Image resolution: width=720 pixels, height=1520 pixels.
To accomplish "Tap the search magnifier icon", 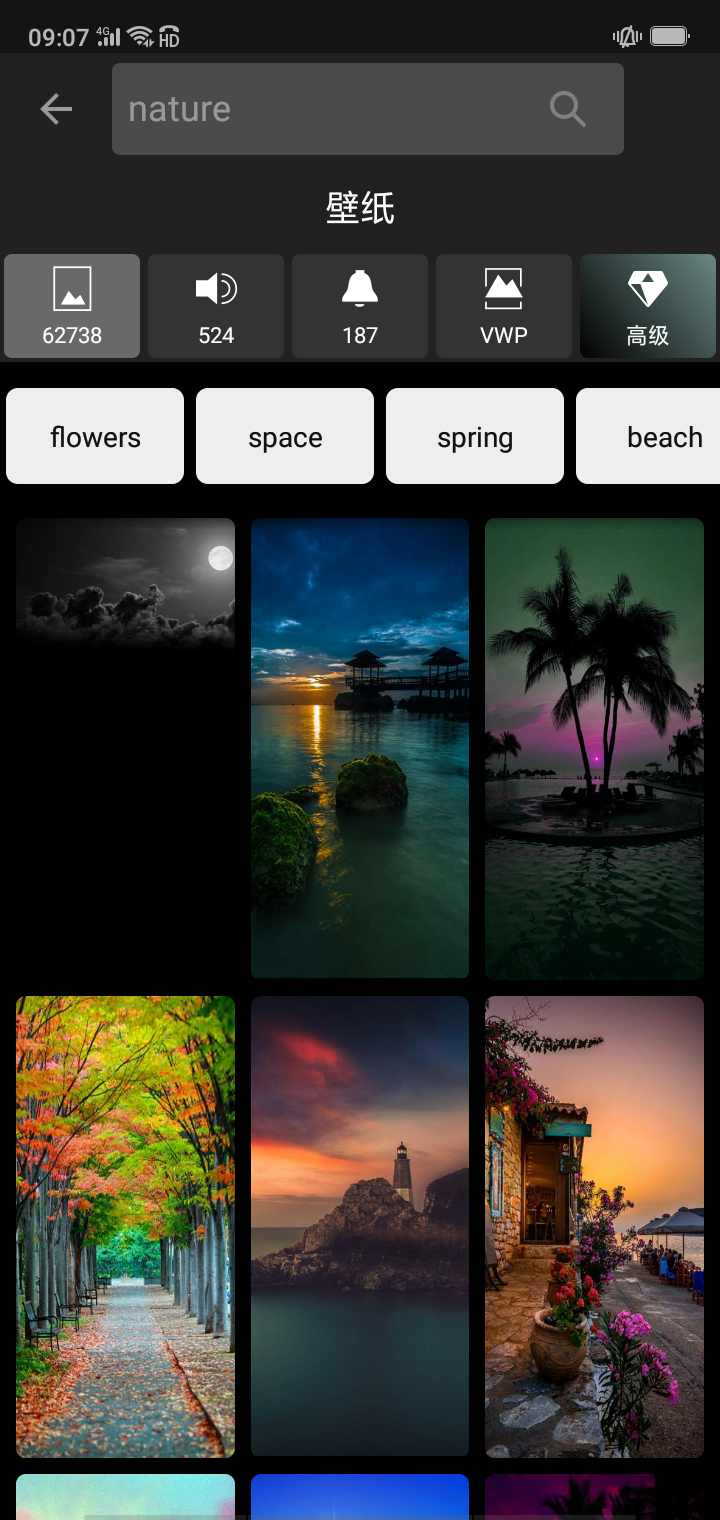I will tap(566, 108).
